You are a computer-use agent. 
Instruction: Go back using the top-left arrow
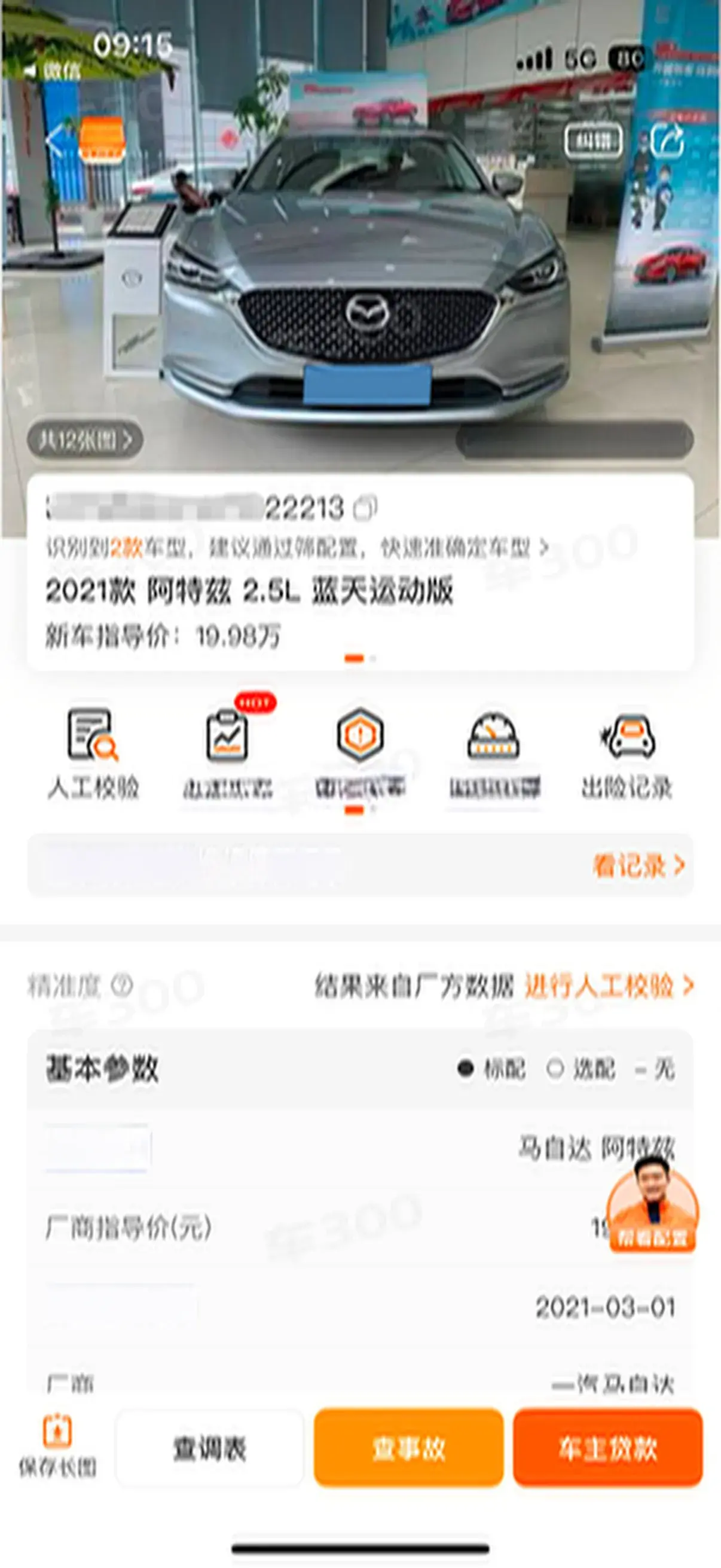[x=55, y=141]
